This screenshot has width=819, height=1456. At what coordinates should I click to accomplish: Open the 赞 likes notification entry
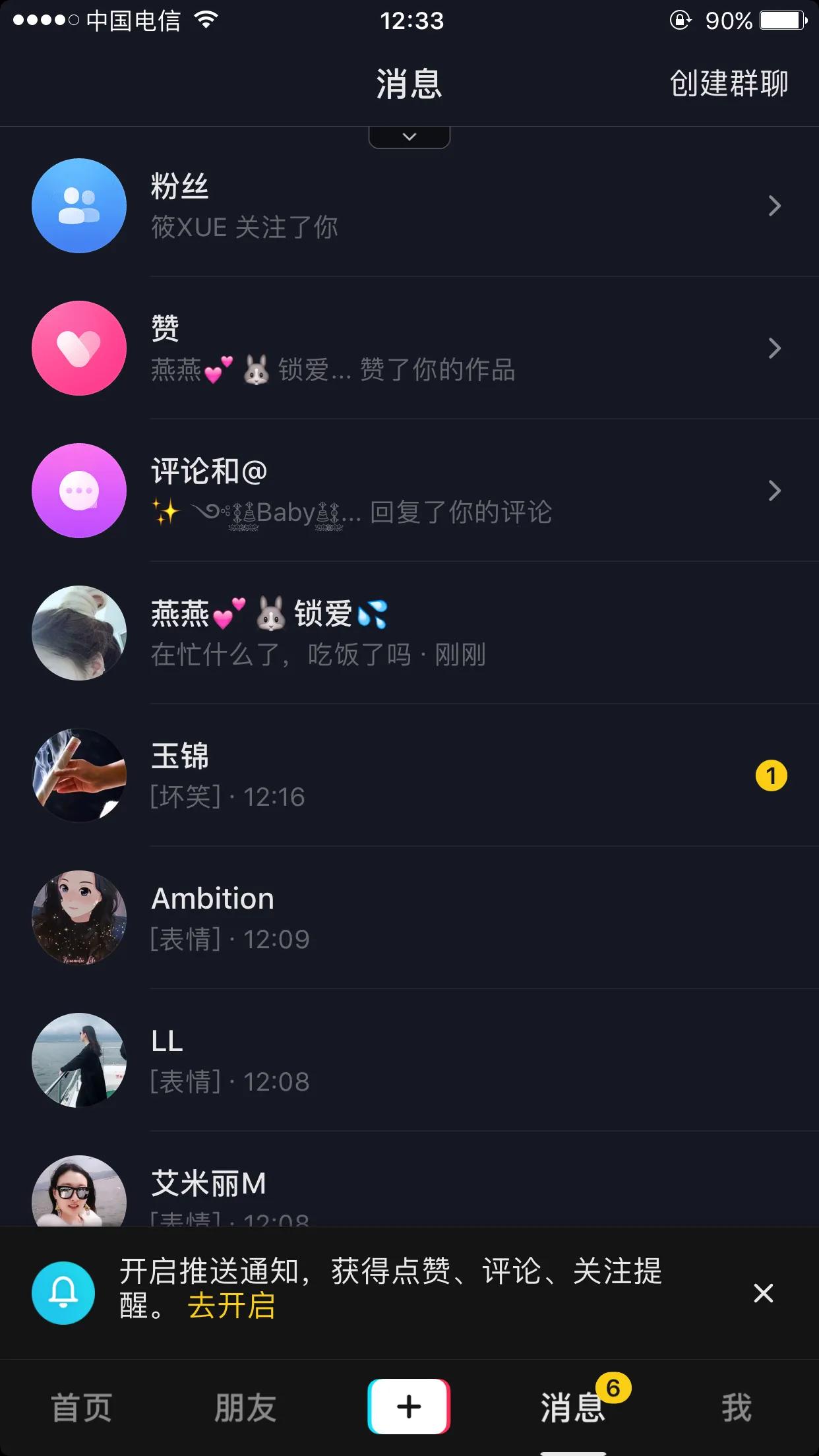click(x=409, y=348)
